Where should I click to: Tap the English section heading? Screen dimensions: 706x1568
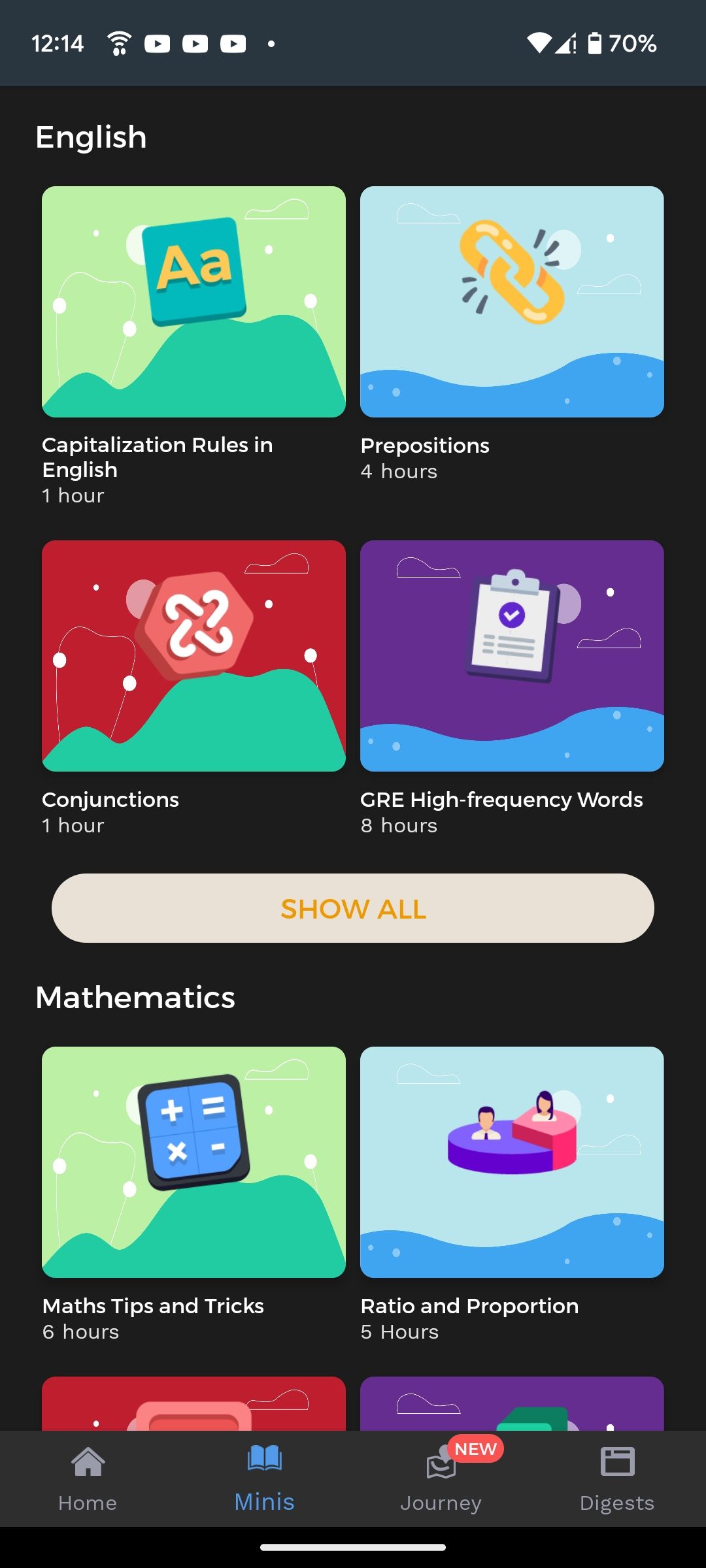[x=91, y=137]
